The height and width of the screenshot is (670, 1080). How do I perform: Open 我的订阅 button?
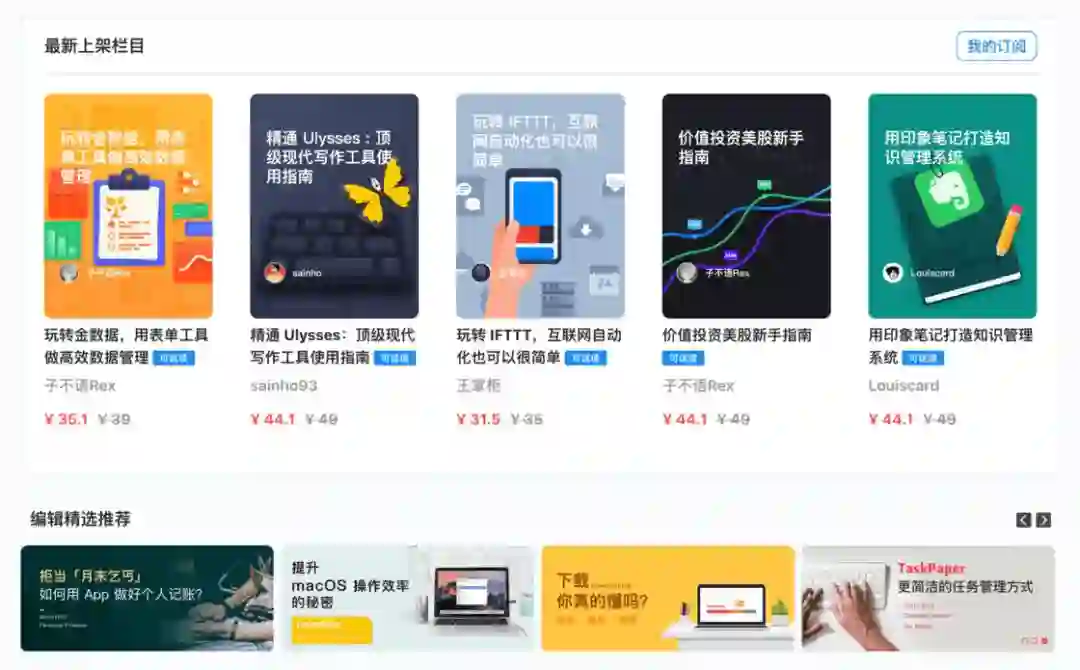(996, 46)
